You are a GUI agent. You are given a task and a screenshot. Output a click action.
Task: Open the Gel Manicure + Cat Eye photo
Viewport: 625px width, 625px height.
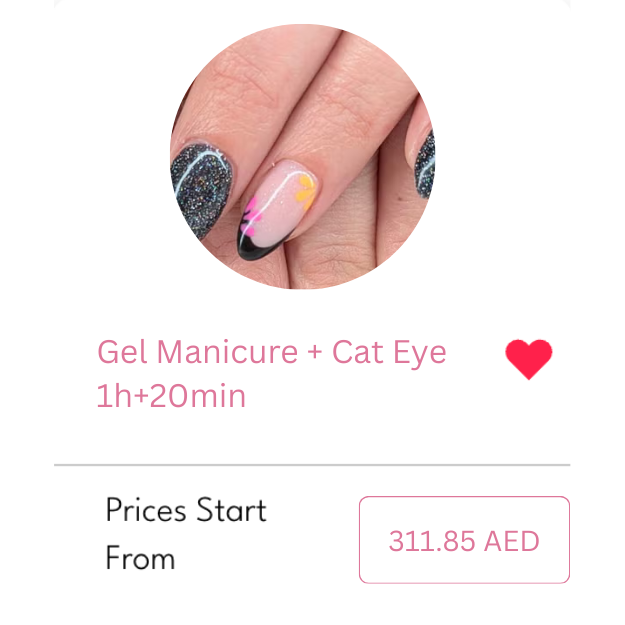click(302, 157)
